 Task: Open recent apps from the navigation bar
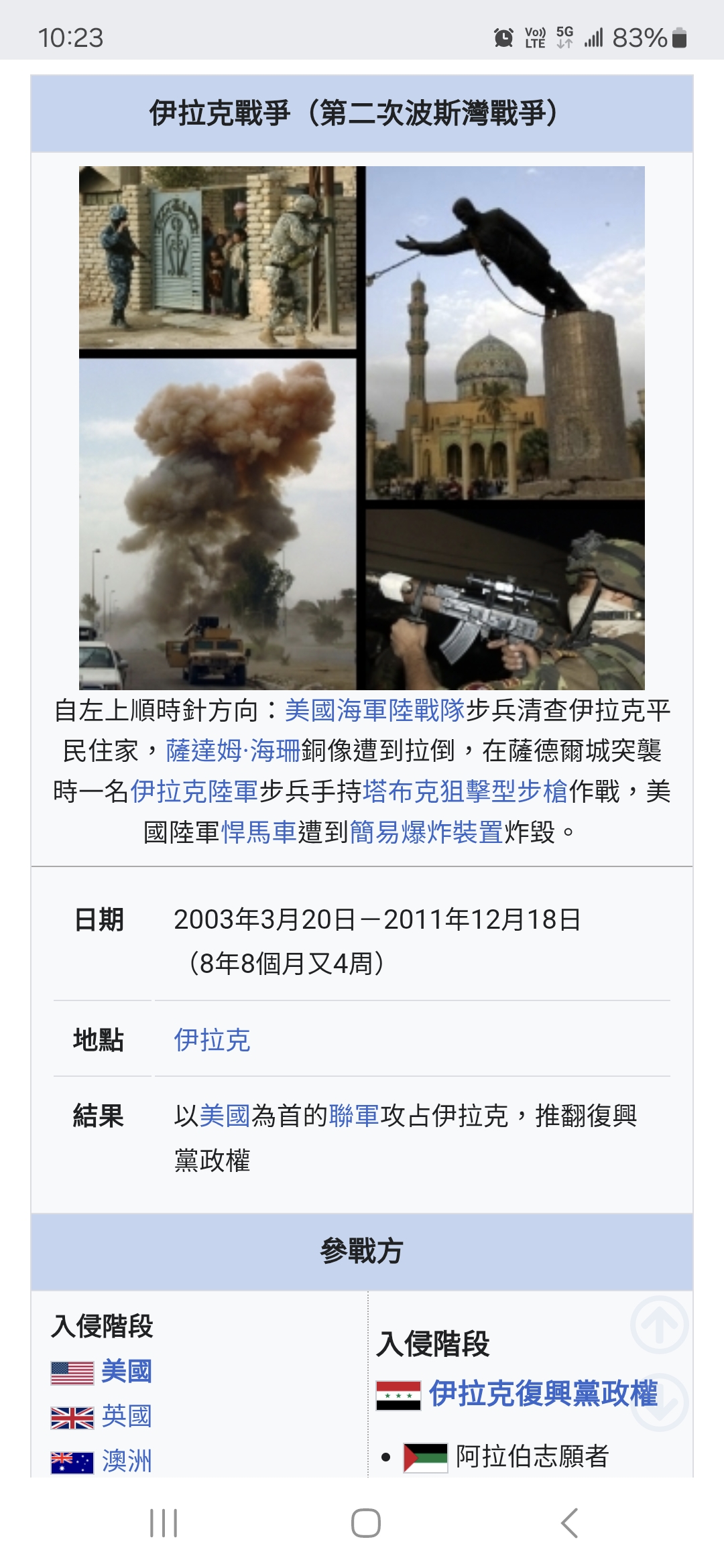[164, 1523]
